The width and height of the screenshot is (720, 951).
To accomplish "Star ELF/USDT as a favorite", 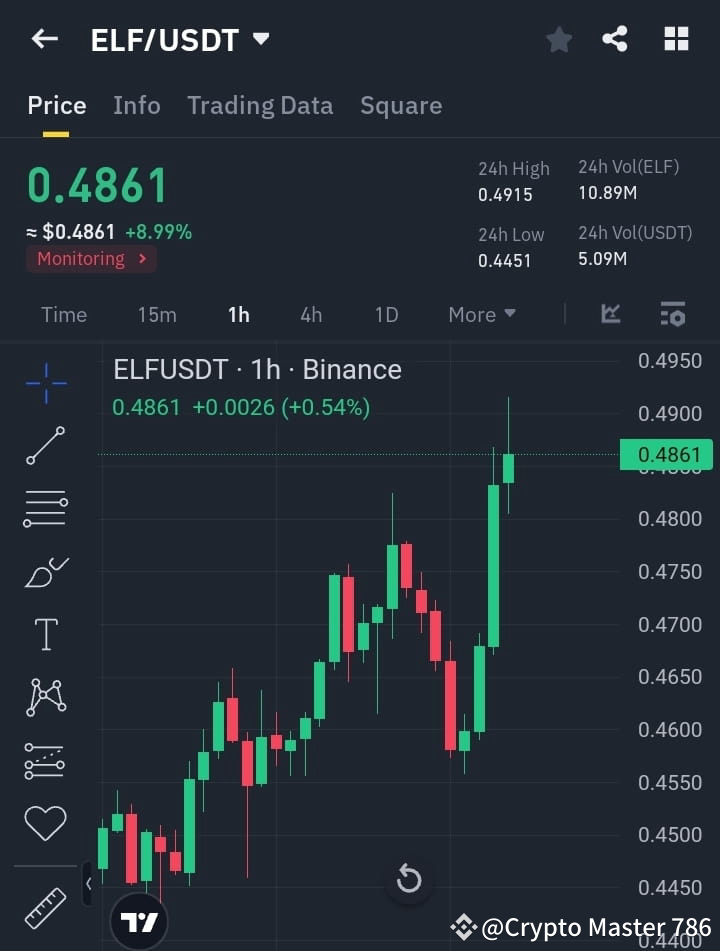I will (x=558, y=39).
